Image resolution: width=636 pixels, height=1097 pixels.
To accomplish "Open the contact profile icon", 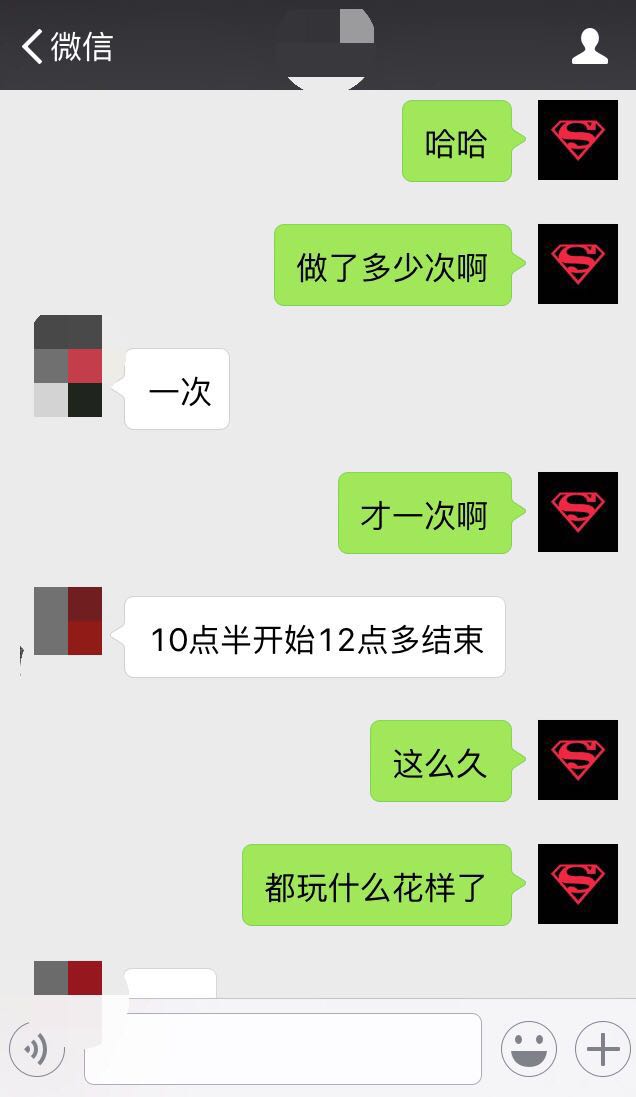I will coord(589,46).
